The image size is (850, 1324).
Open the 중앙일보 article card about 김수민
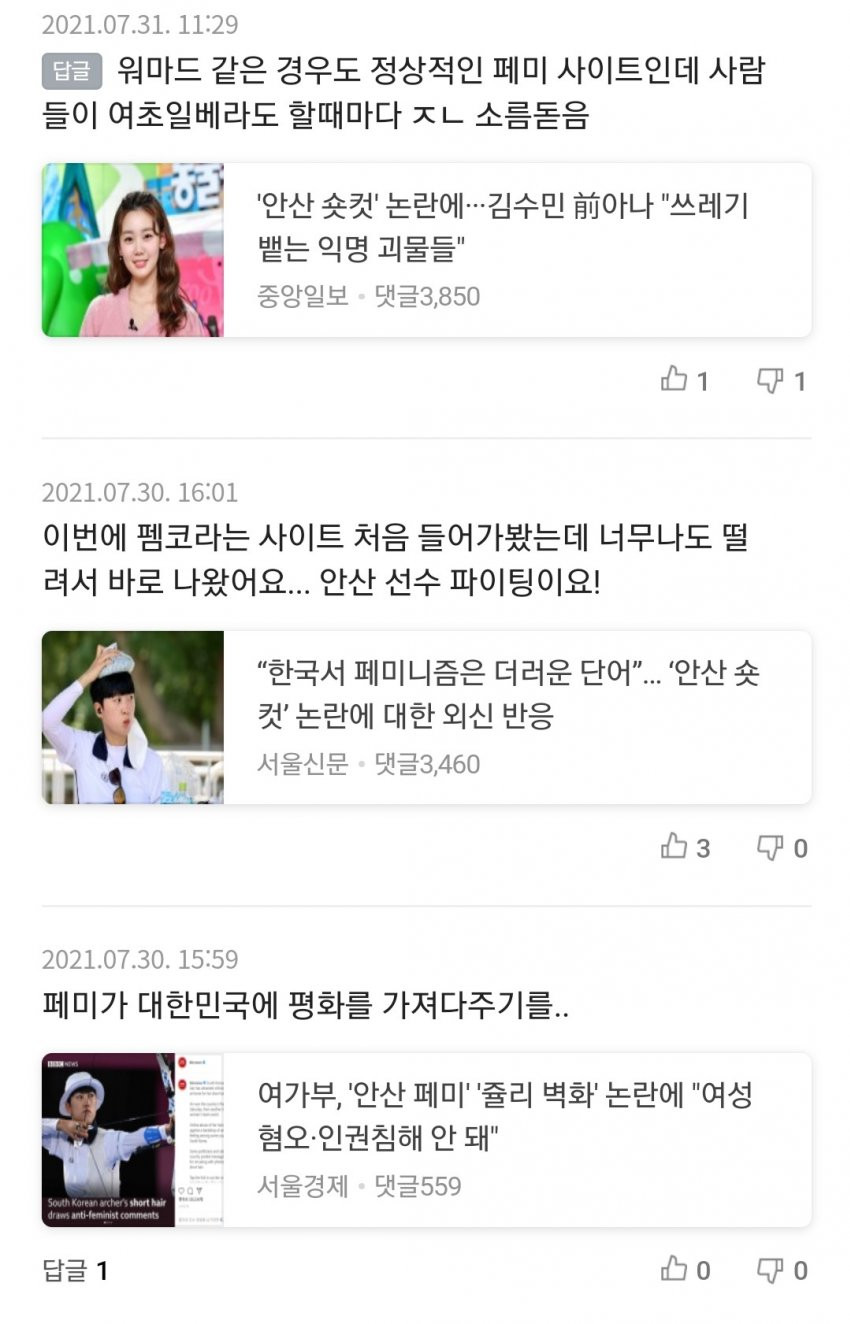425,250
